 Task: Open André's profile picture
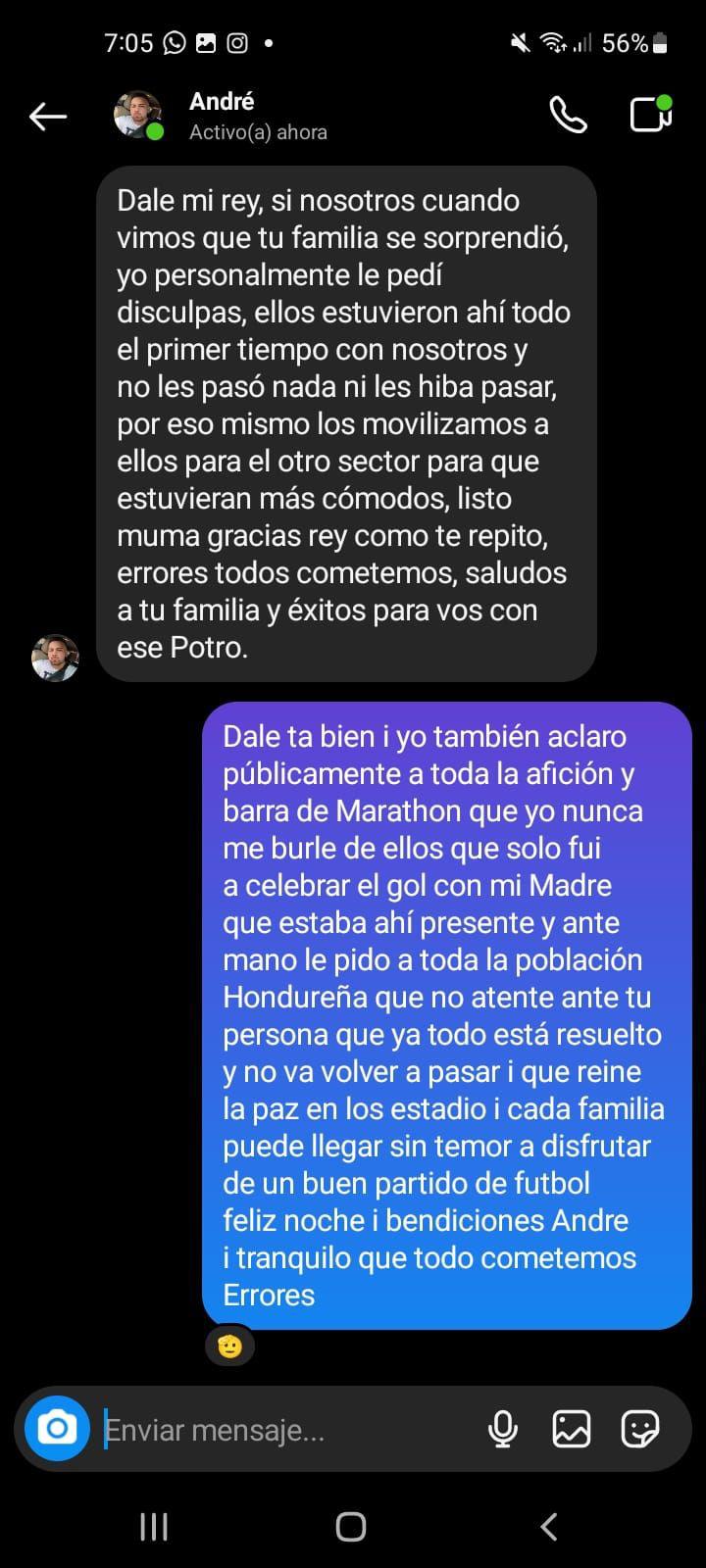(x=137, y=113)
